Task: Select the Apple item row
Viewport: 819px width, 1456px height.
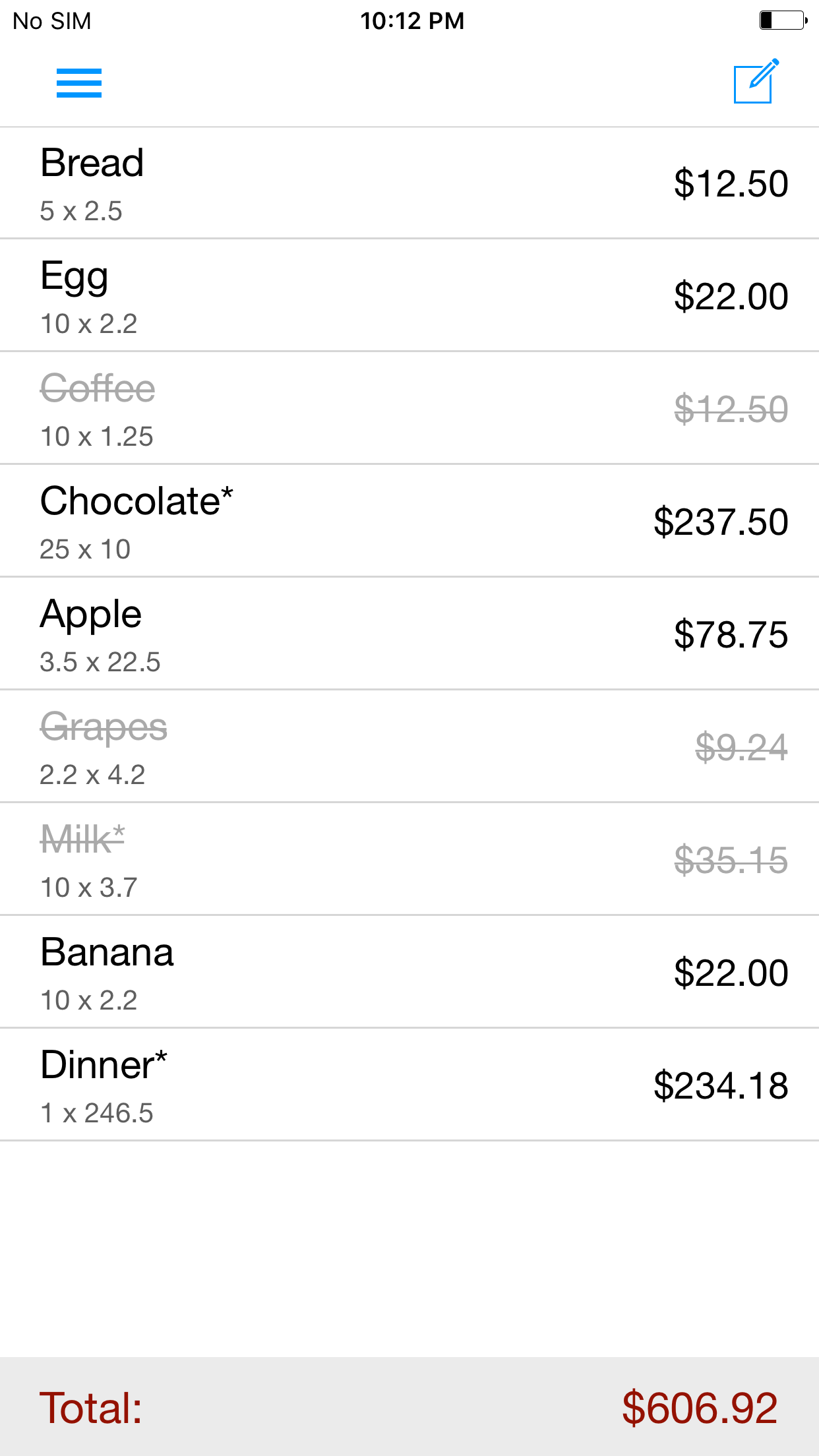Action: [409, 634]
